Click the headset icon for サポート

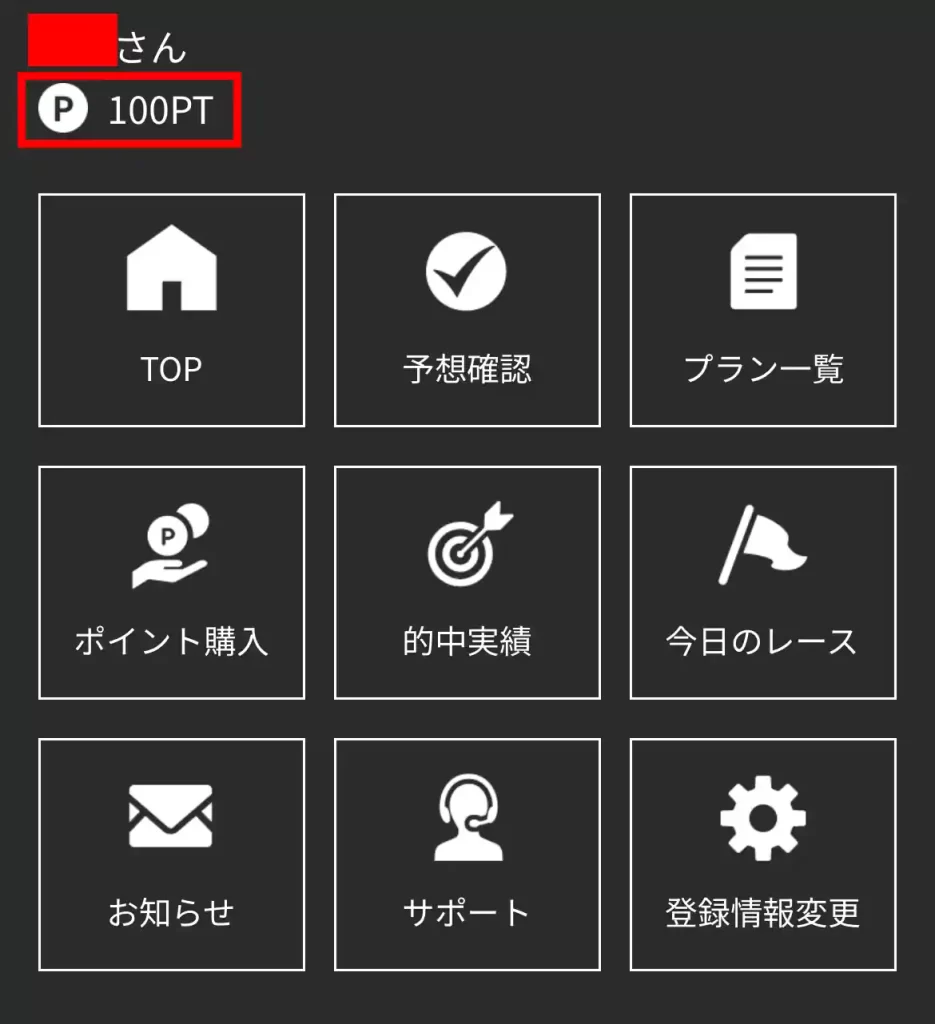(467, 817)
